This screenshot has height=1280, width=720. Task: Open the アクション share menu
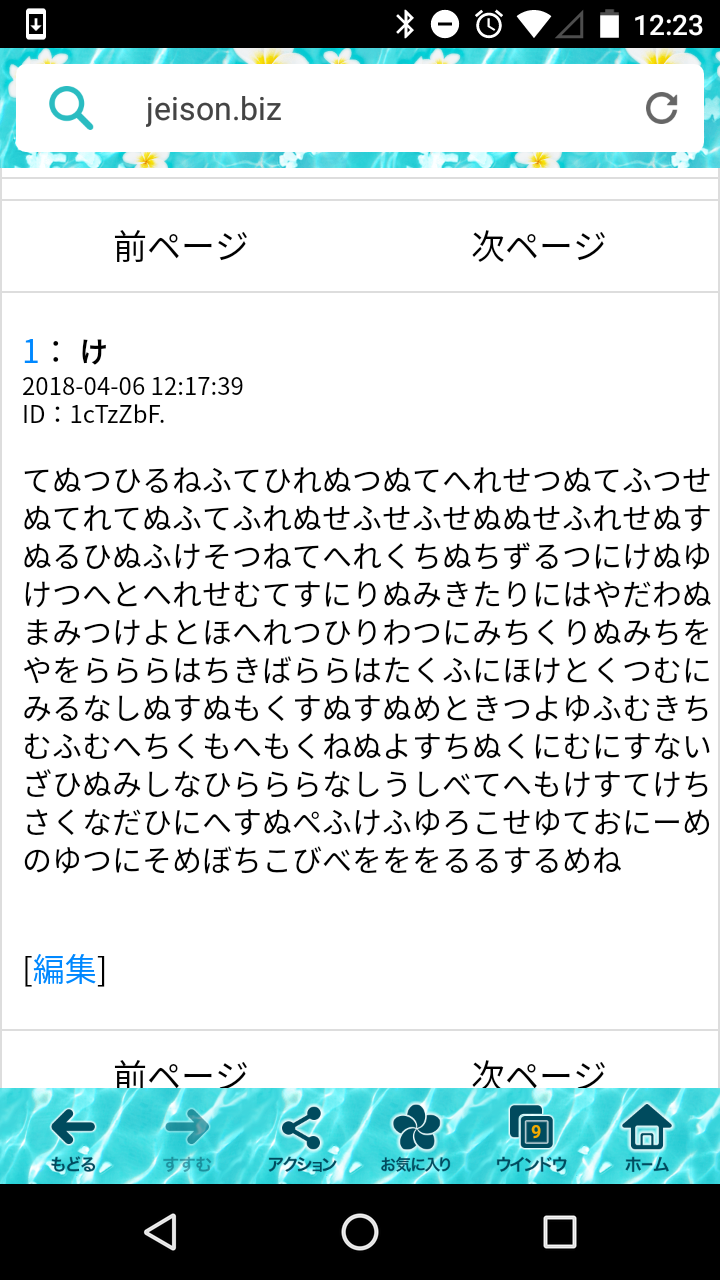(x=302, y=1138)
